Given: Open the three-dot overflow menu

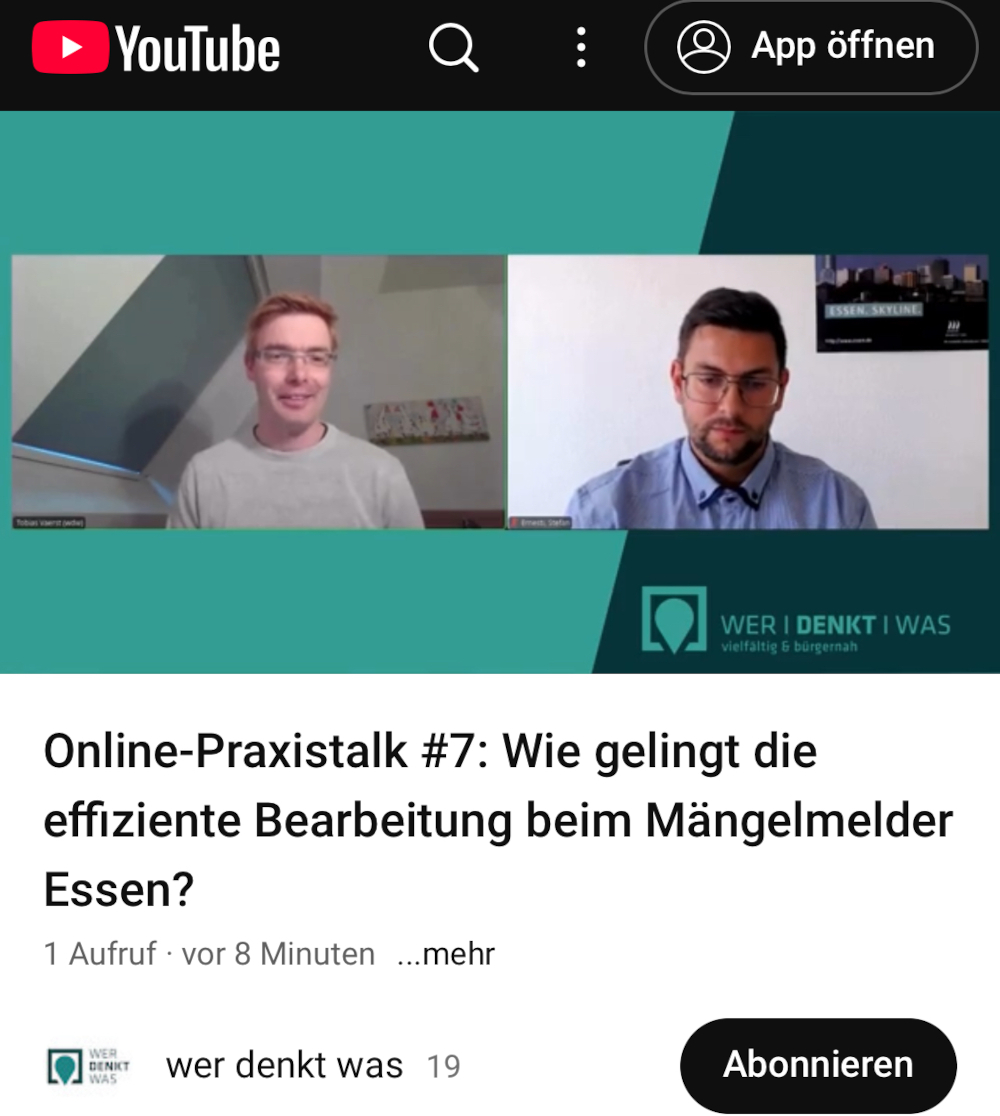Looking at the screenshot, I should point(581,48).
